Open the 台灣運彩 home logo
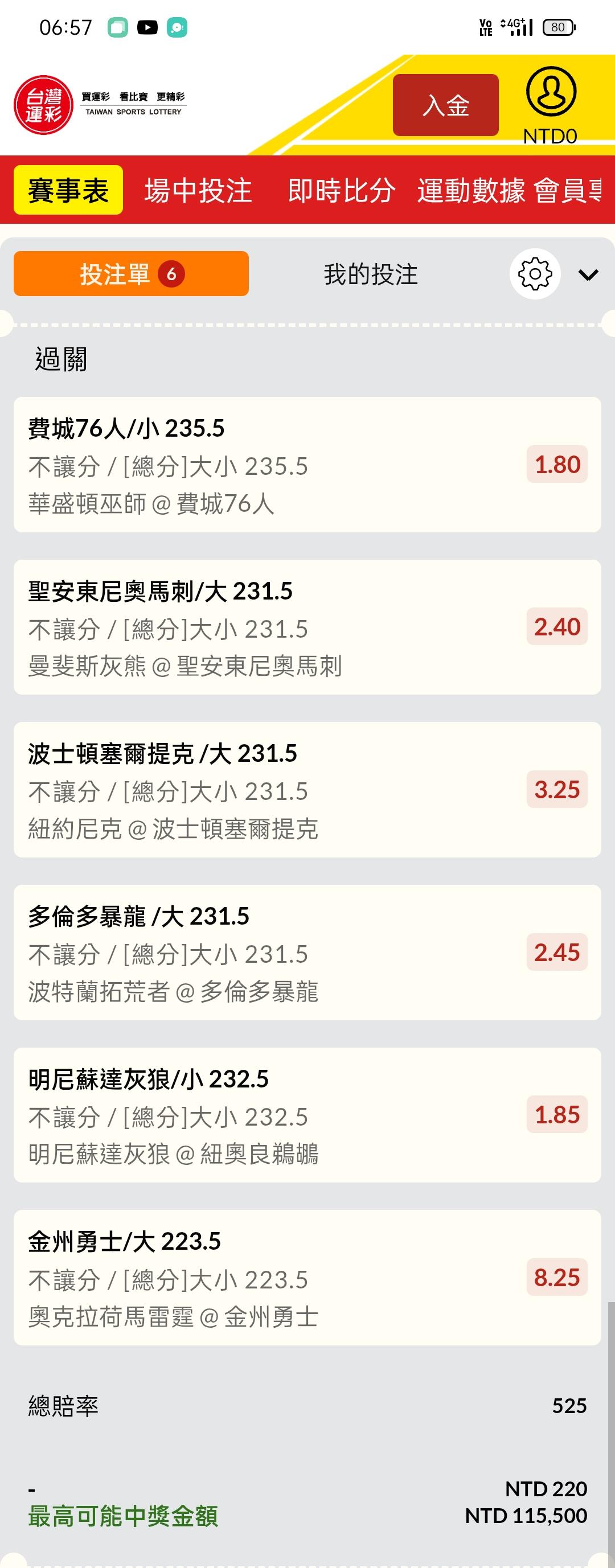Screen dimensions: 615x1568 click(43, 105)
